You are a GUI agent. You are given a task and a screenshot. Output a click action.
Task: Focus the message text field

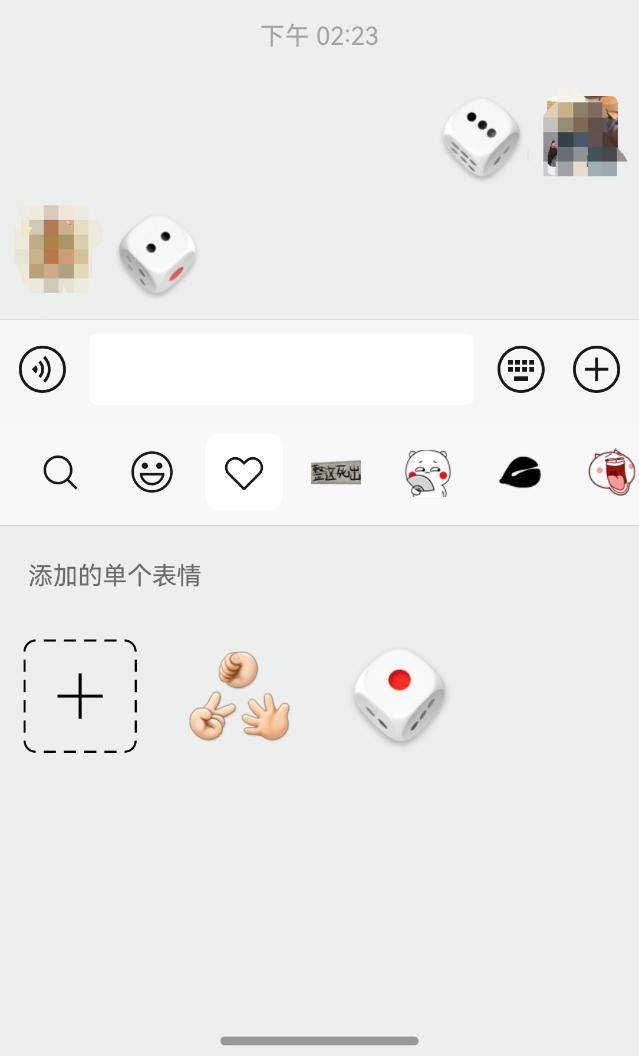281,370
